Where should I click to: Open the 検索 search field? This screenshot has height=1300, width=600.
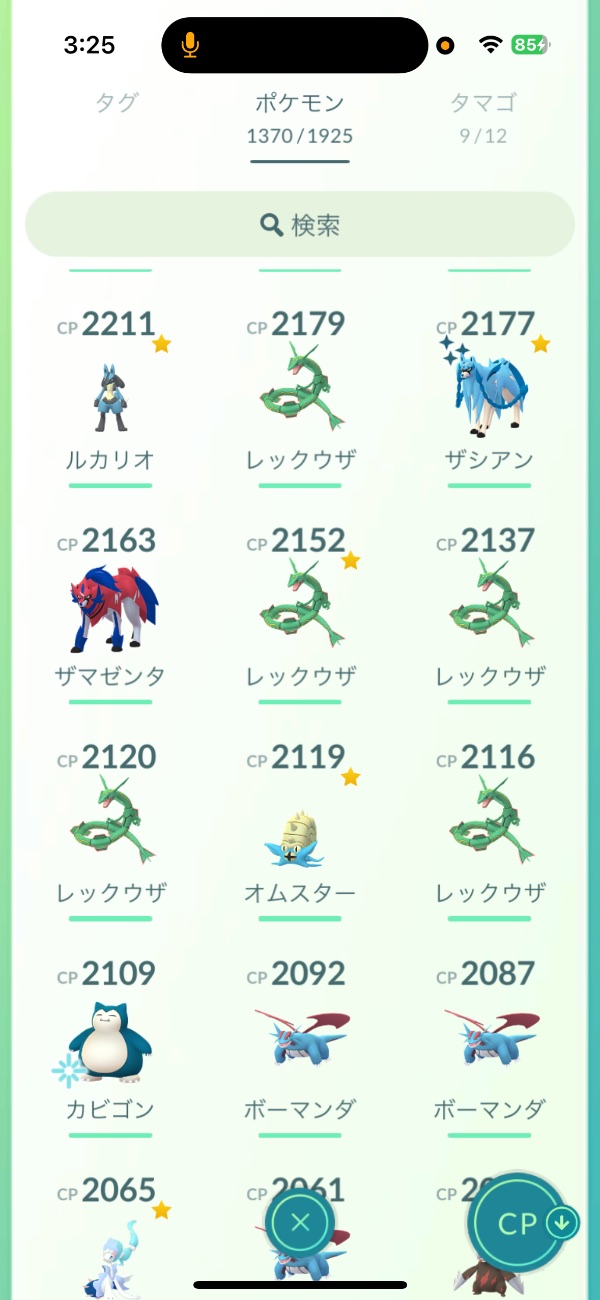[x=300, y=225]
